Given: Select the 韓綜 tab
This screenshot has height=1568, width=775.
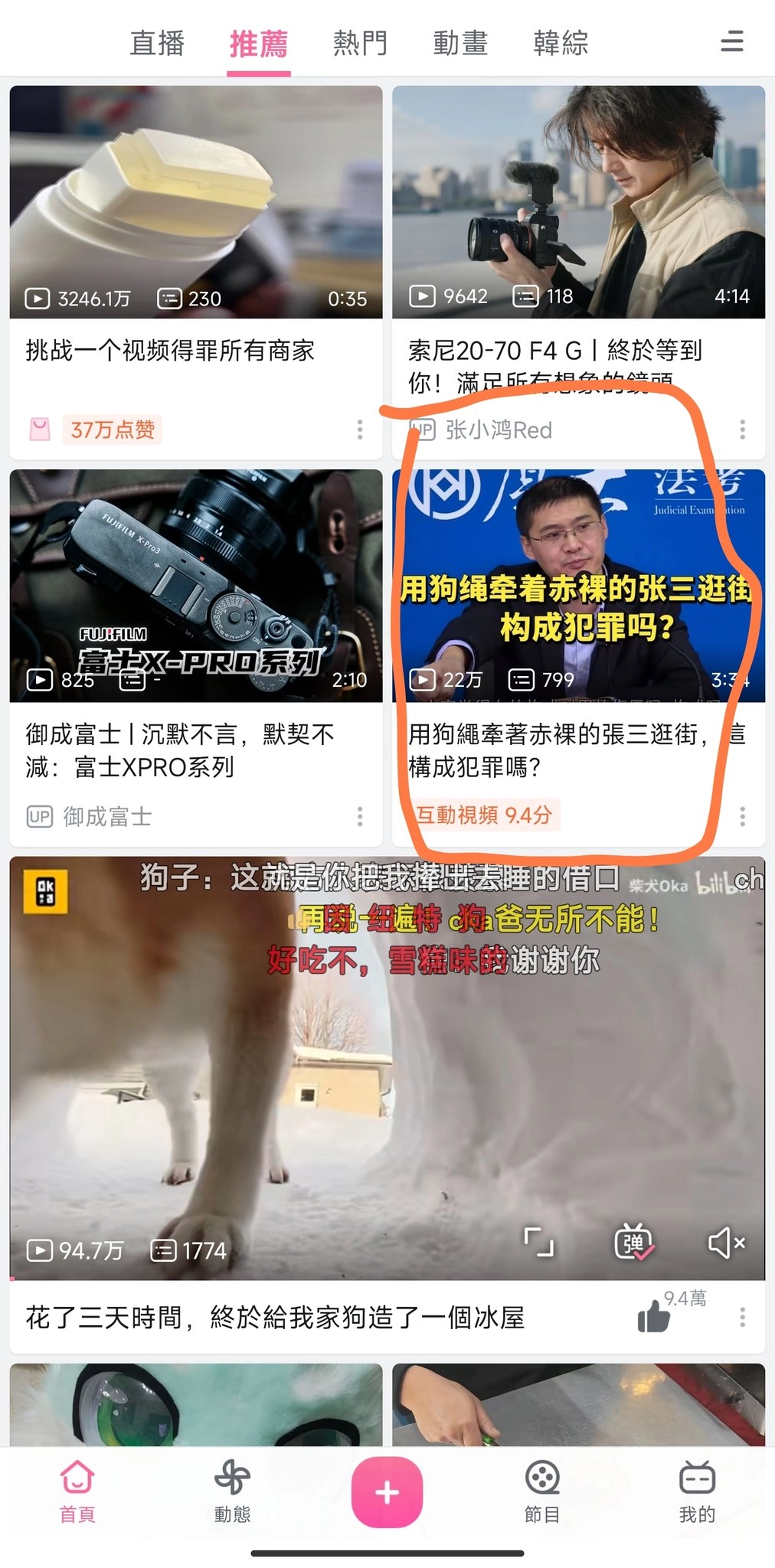Looking at the screenshot, I should tap(561, 43).
